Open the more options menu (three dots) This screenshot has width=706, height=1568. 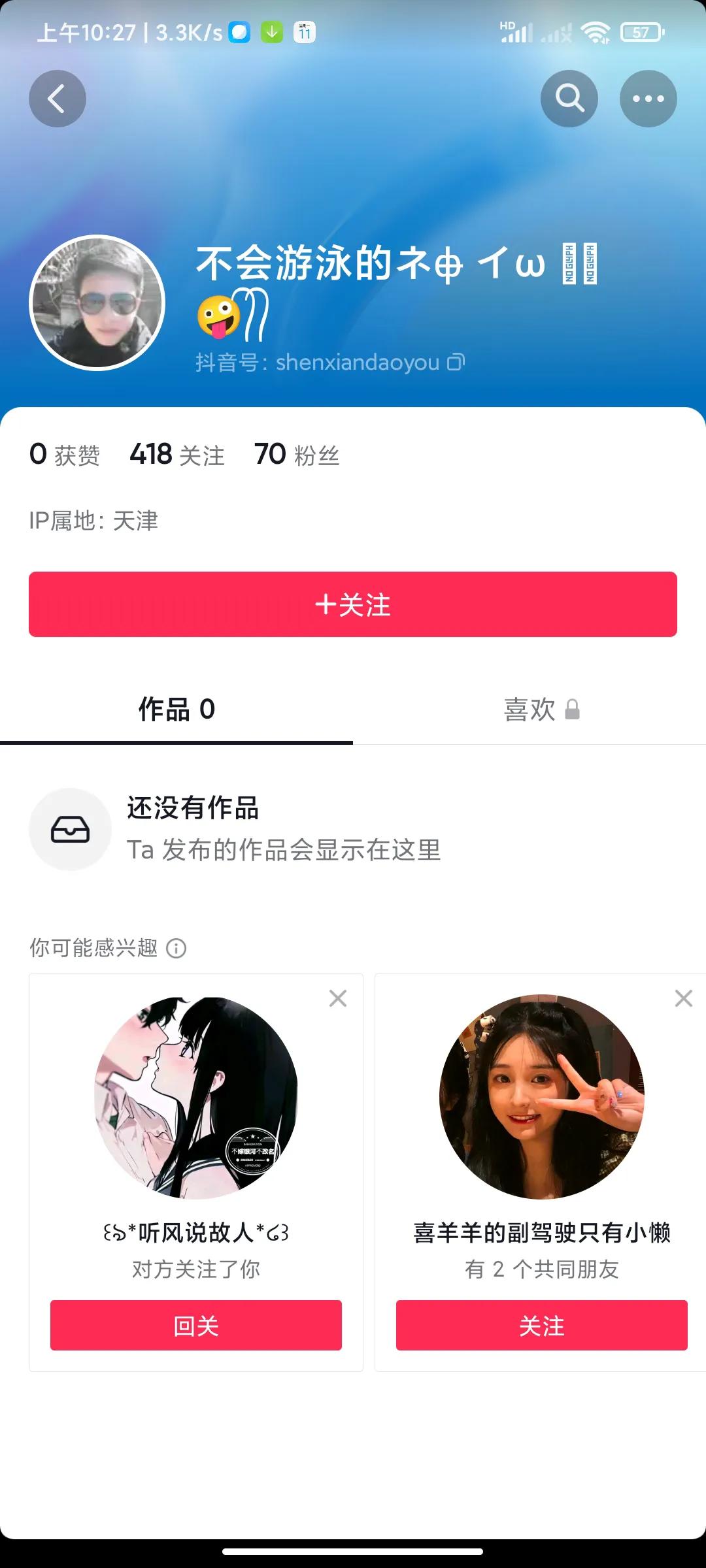[x=648, y=98]
